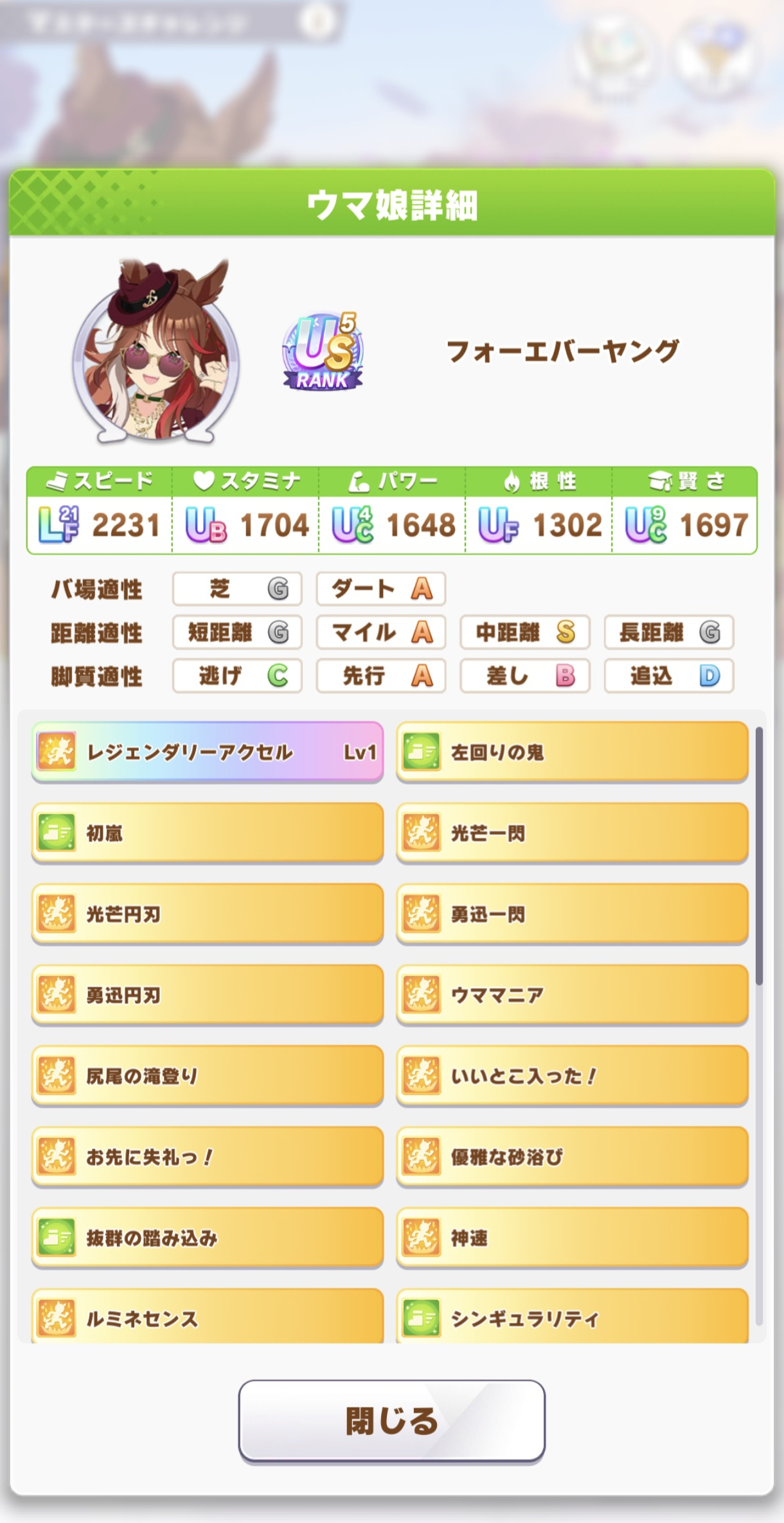The height and width of the screenshot is (1523, 784).
Task: Tap the いいとこ入った！ skill
Action: tap(572, 1076)
